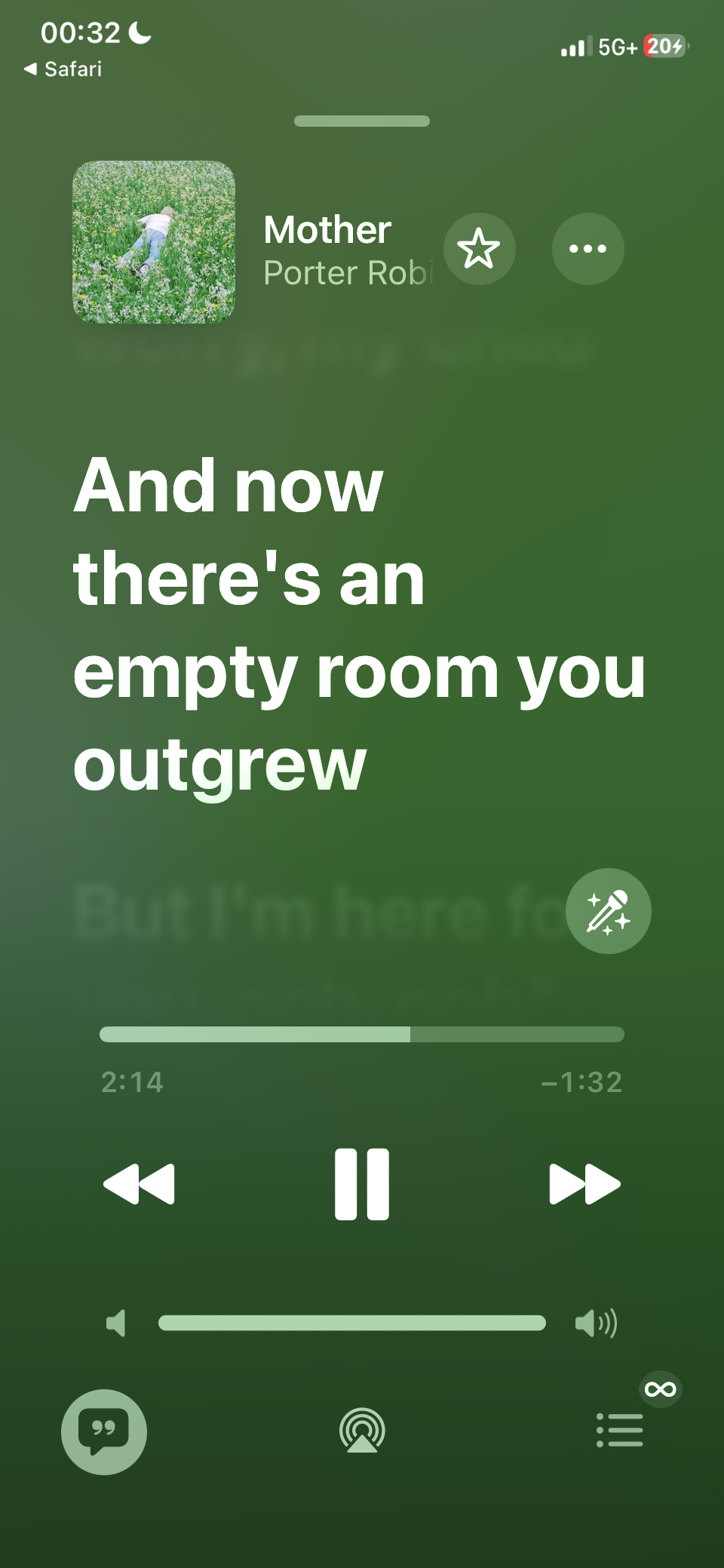Go back to the previous track
724x1568 pixels.
point(140,1184)
